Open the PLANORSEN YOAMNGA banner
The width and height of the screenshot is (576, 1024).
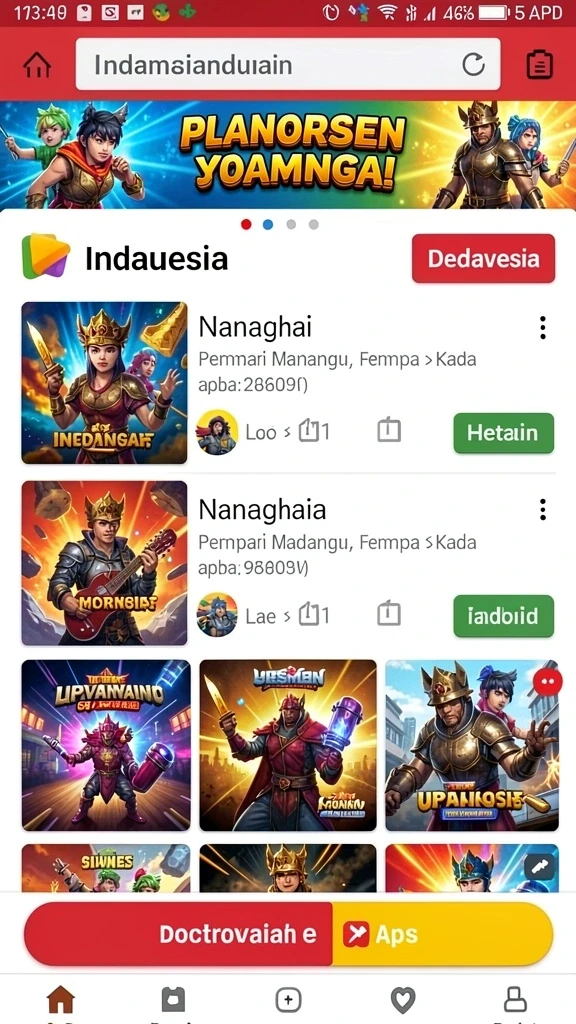click(288, 155)
